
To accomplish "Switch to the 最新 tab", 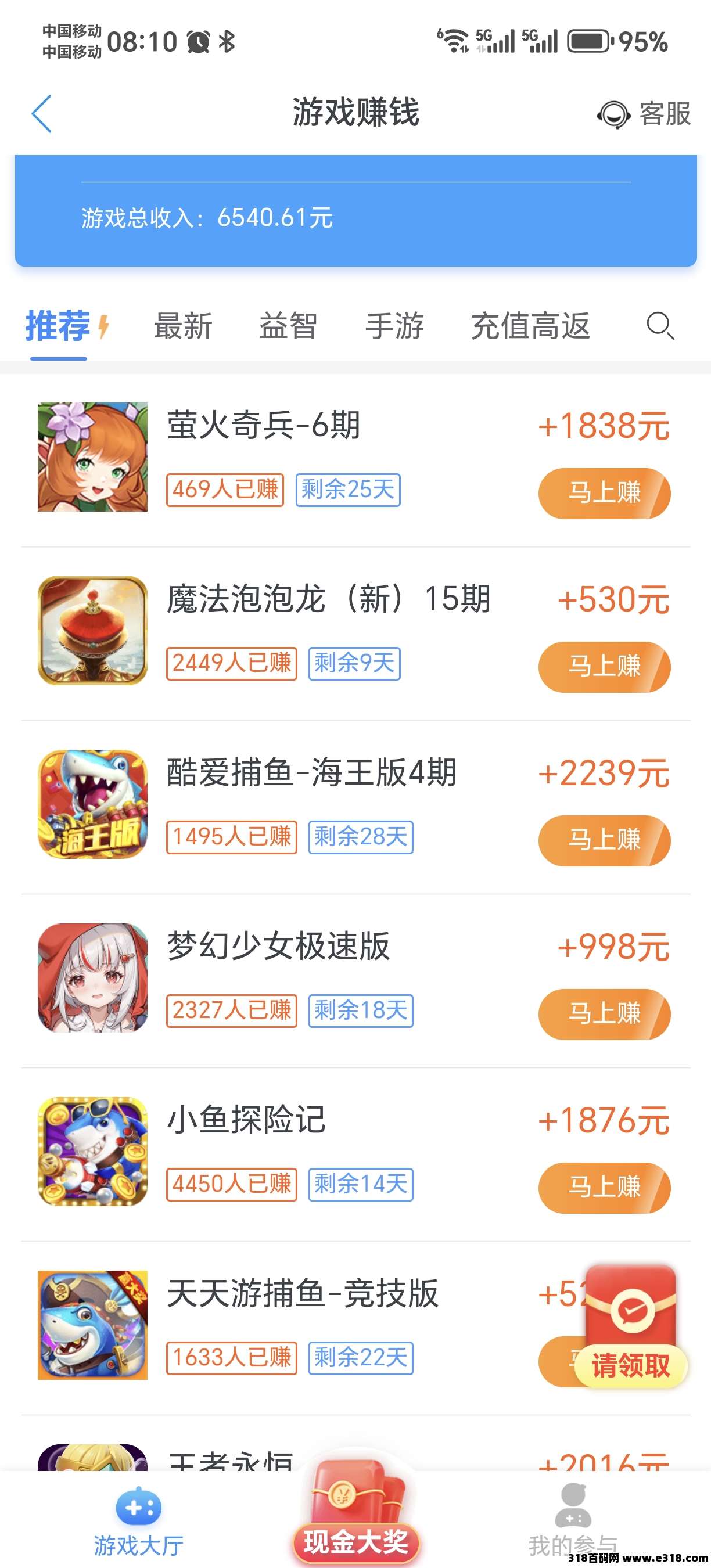I will (x=182, y=326).
